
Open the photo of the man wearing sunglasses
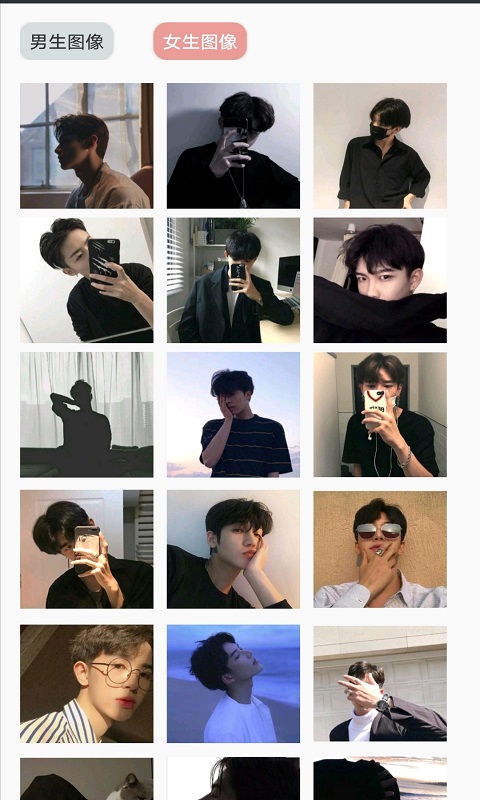coord(380,549)
